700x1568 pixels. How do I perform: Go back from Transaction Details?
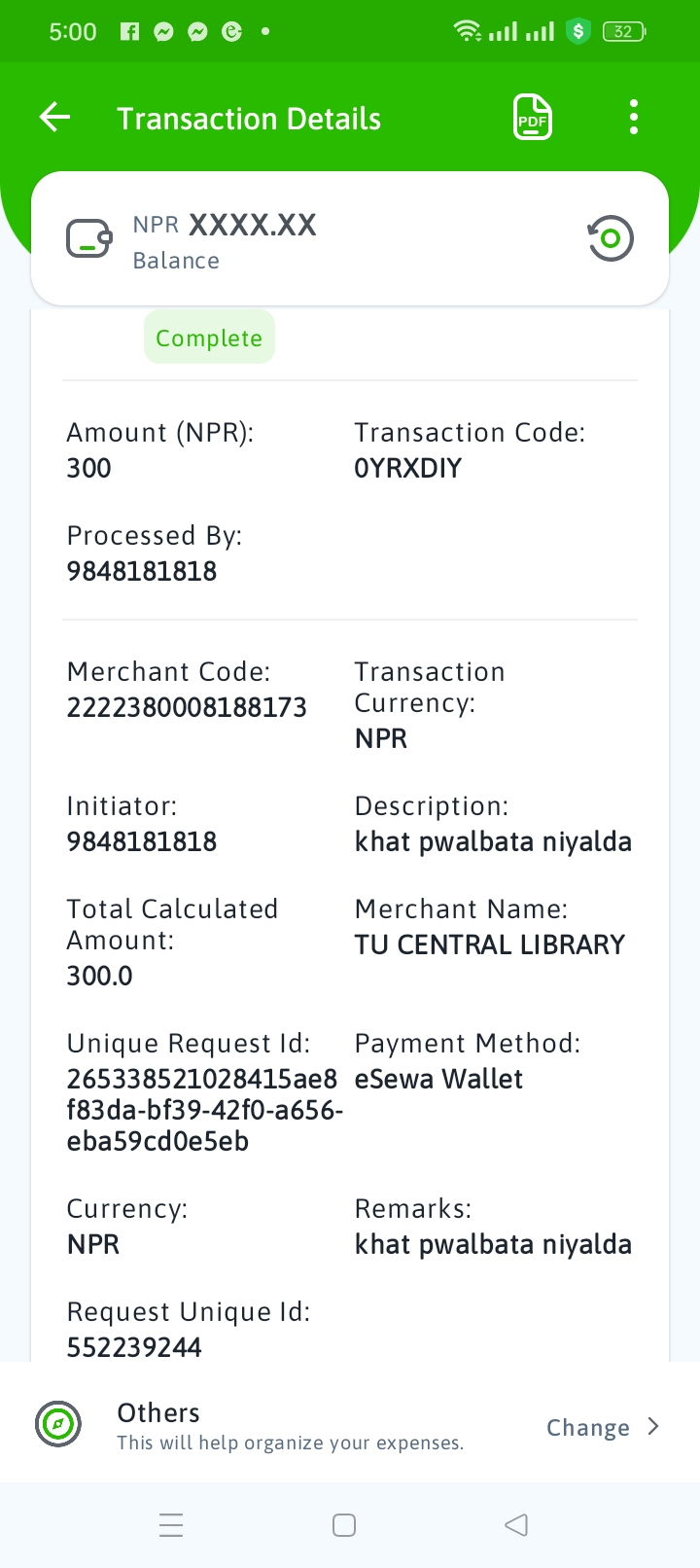tap(55, 118)
